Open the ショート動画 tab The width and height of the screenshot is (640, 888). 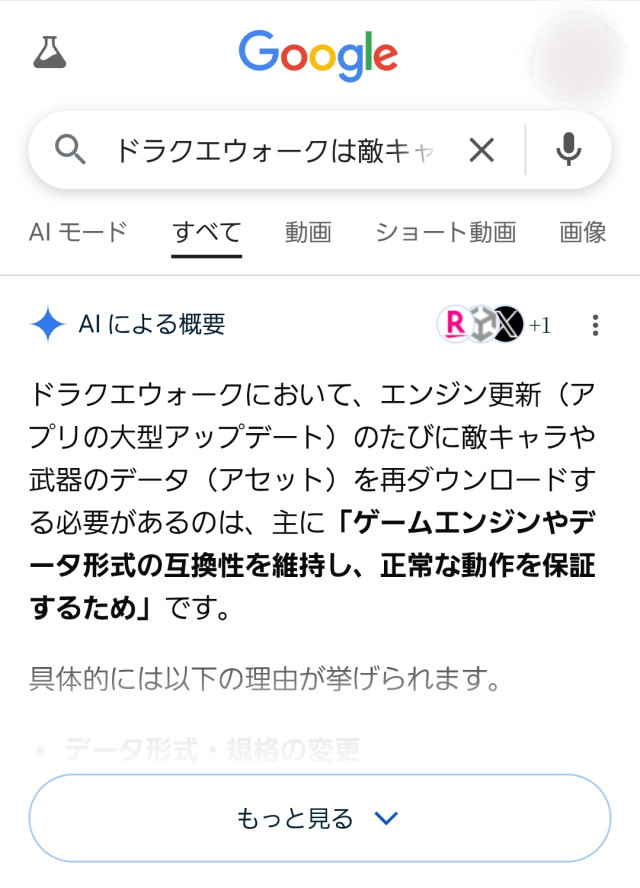click(x=446, y=233)
